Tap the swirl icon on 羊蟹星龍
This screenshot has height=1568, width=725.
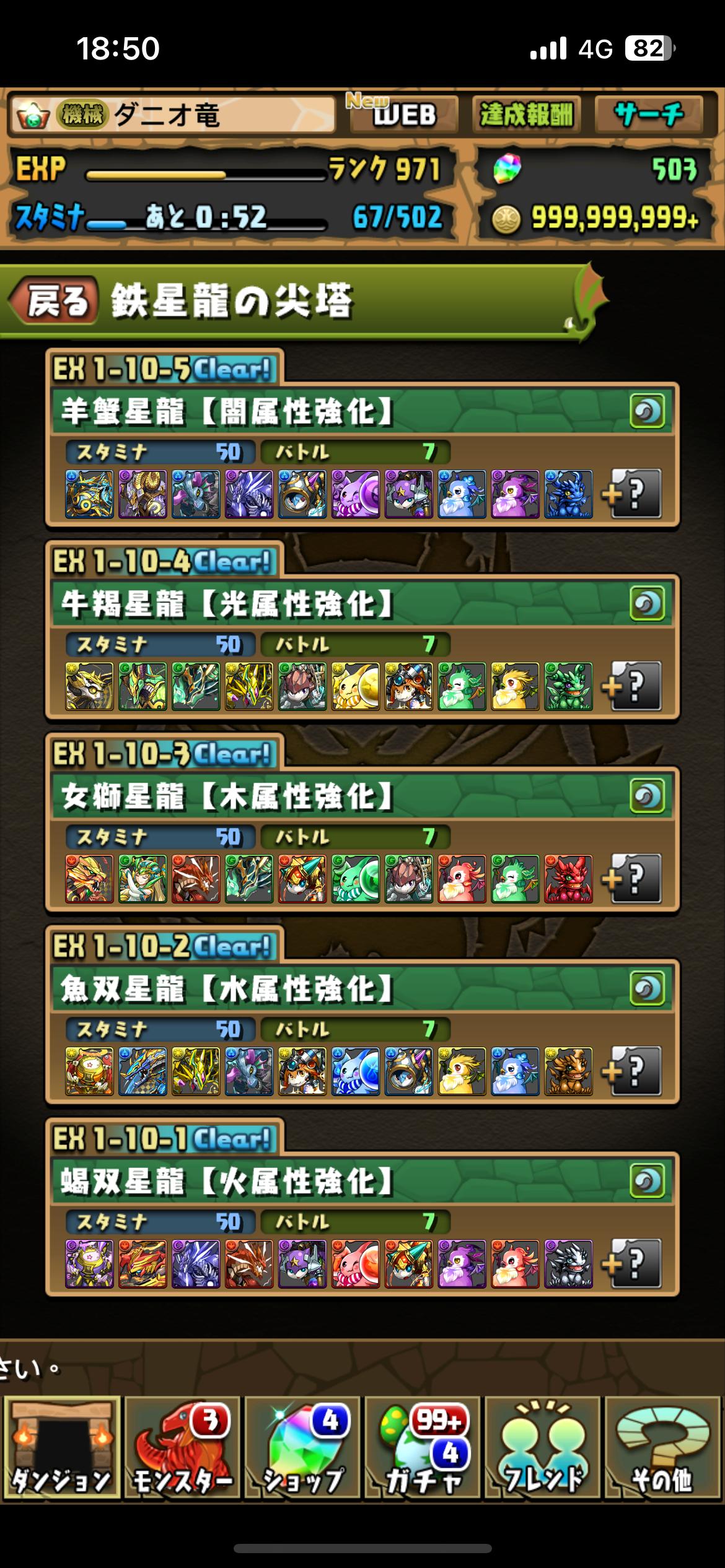click(x=648, y=411)
